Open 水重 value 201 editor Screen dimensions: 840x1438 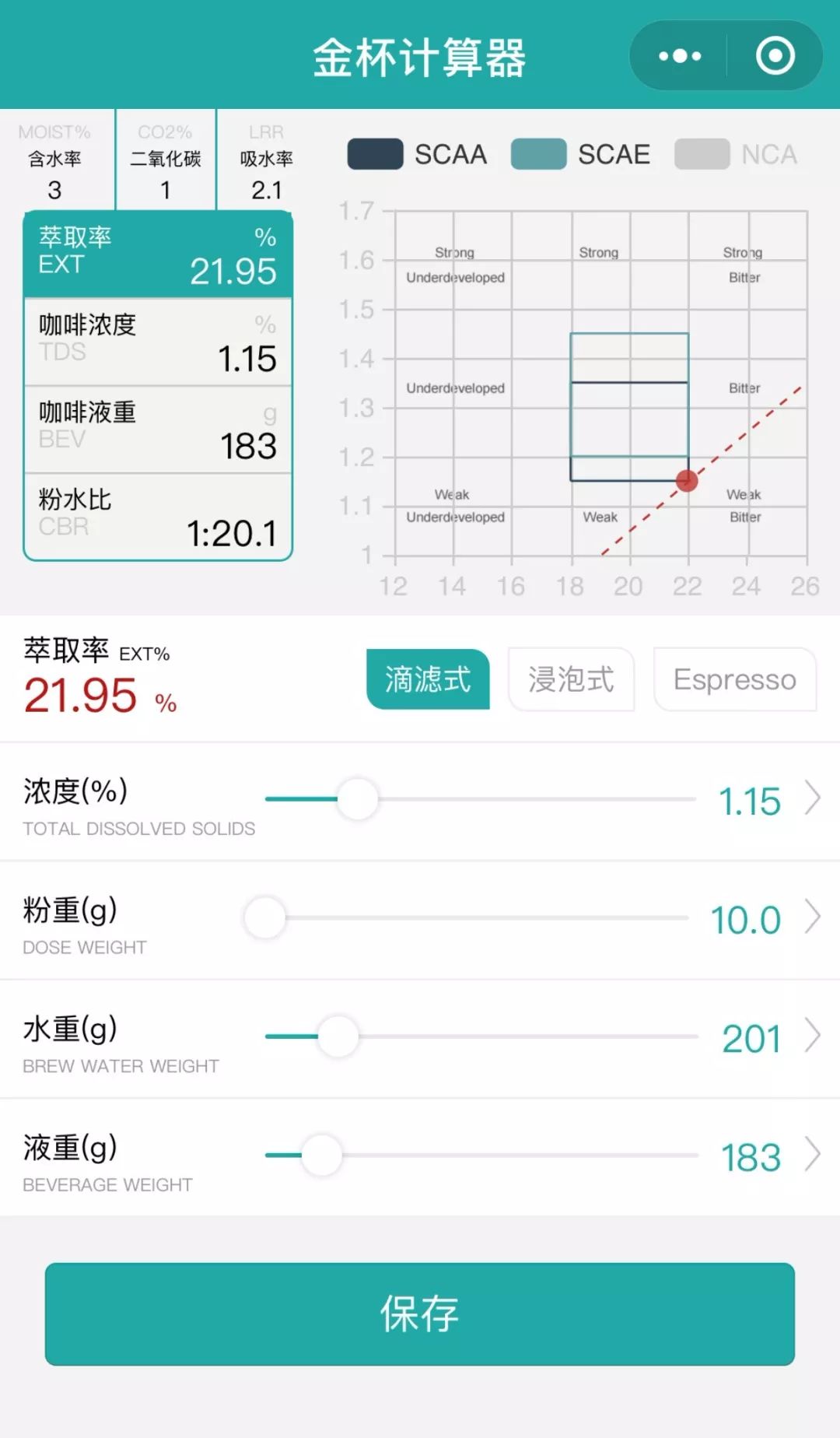pos(771,1038)
